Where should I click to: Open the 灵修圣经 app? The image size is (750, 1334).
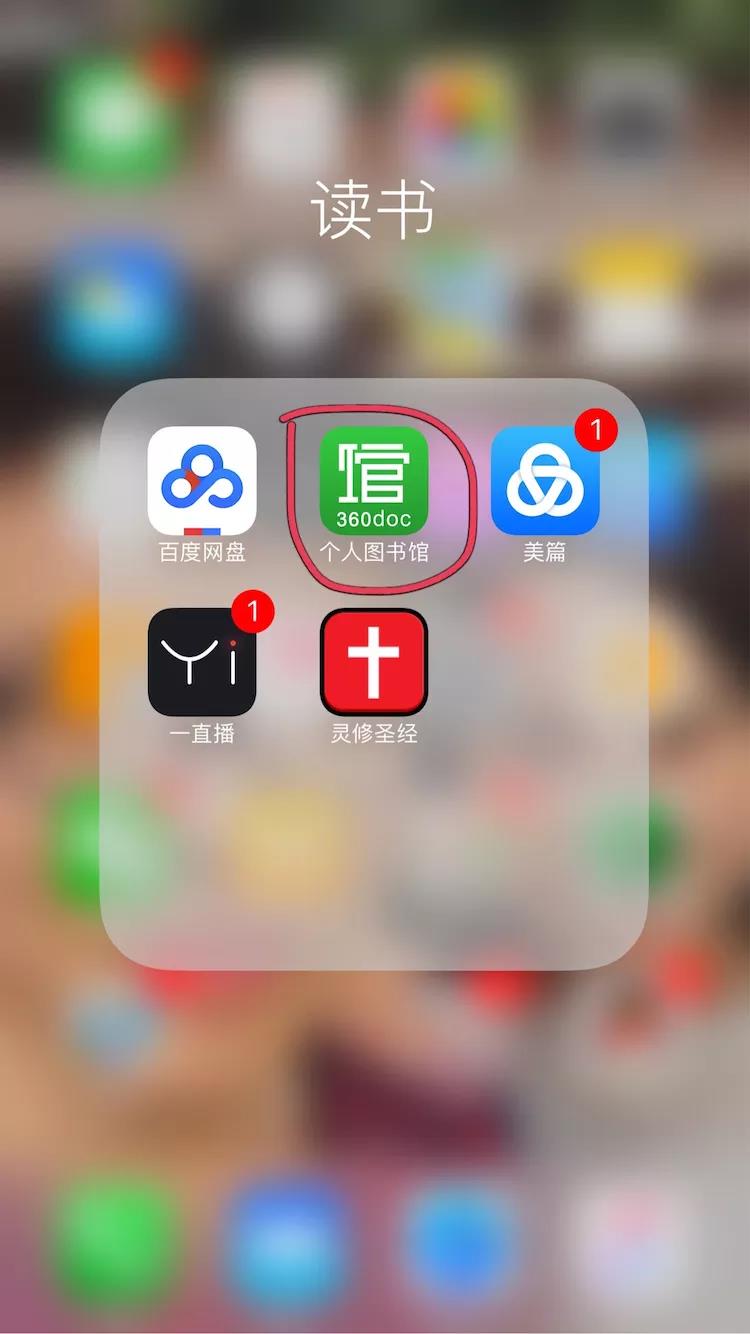click(373, 662)
